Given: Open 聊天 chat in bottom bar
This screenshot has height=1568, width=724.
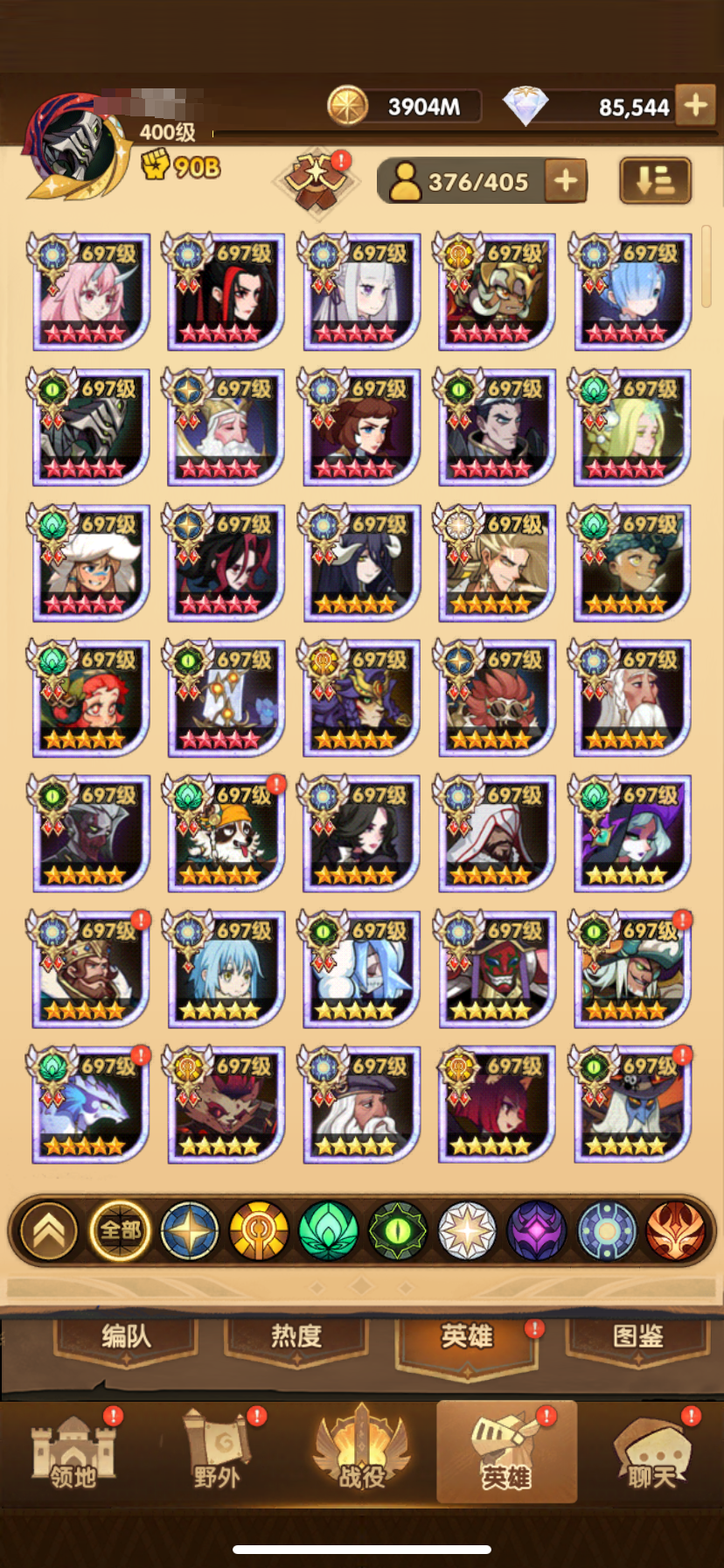Looking at the screenshot, I should click(651, 1454).
